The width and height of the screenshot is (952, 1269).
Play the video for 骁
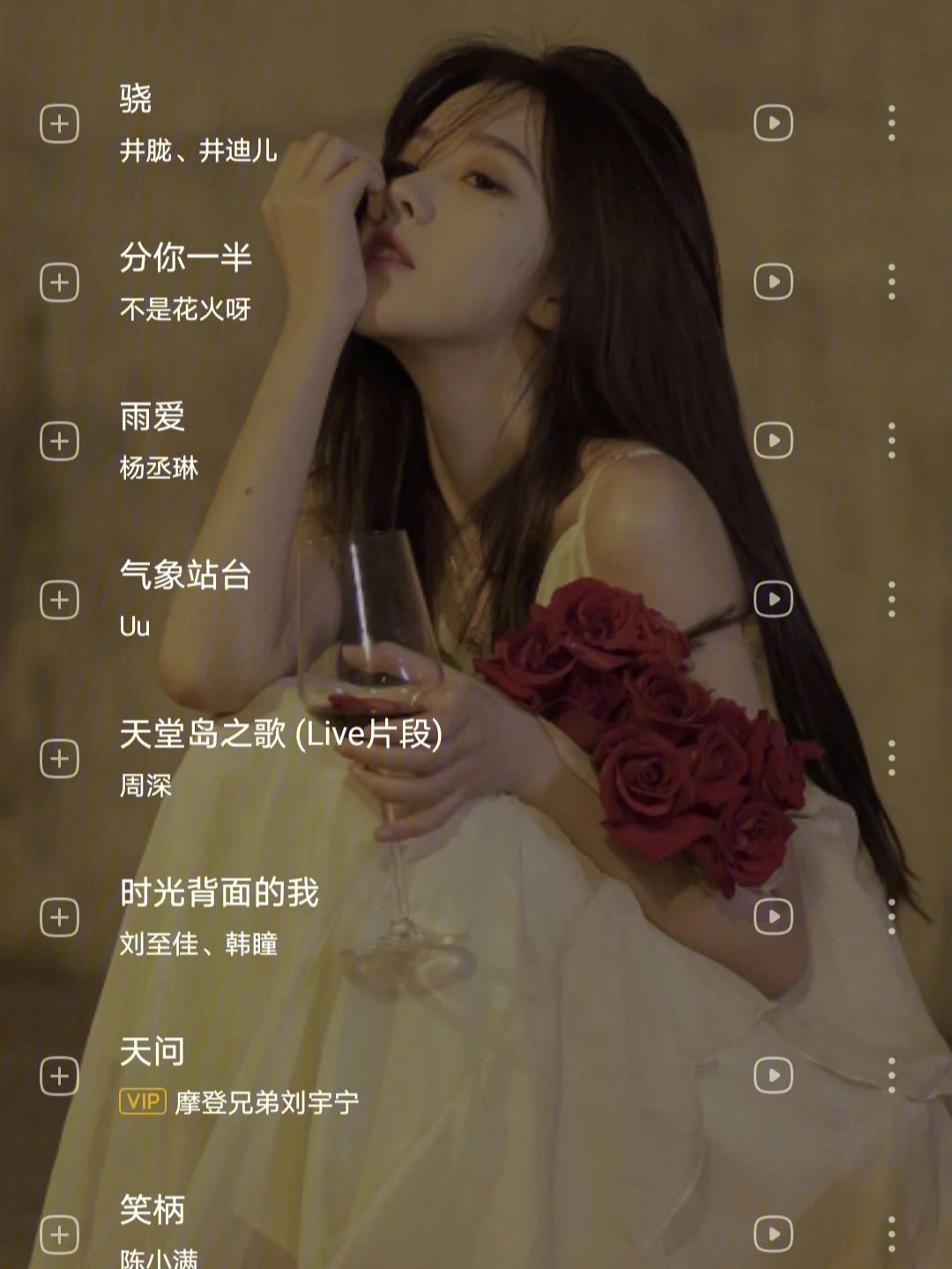tap(773, 123)
